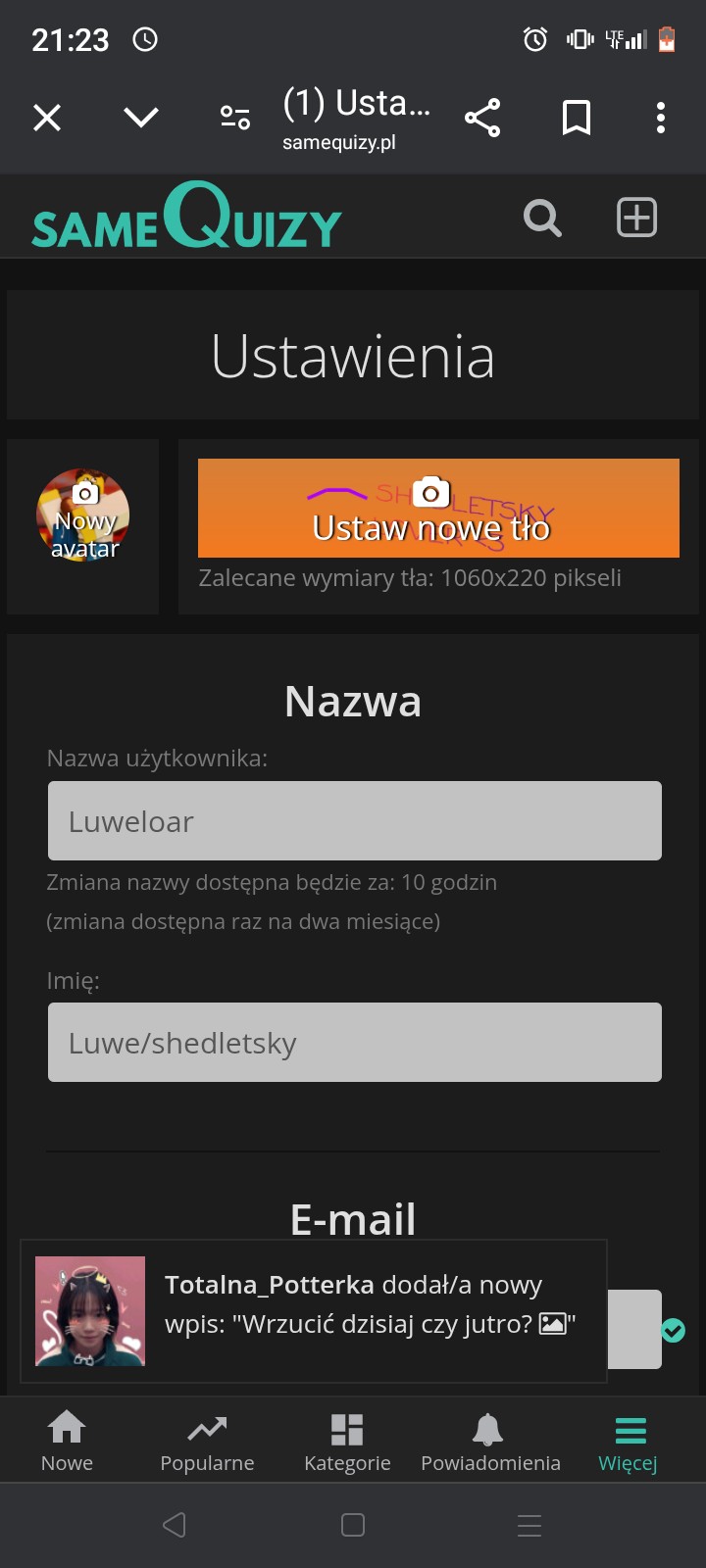The width and height of the screenshot is (706, 1568).
Task: Tap Ustaw nowe tło banner
Action: (x=438, y=509)
